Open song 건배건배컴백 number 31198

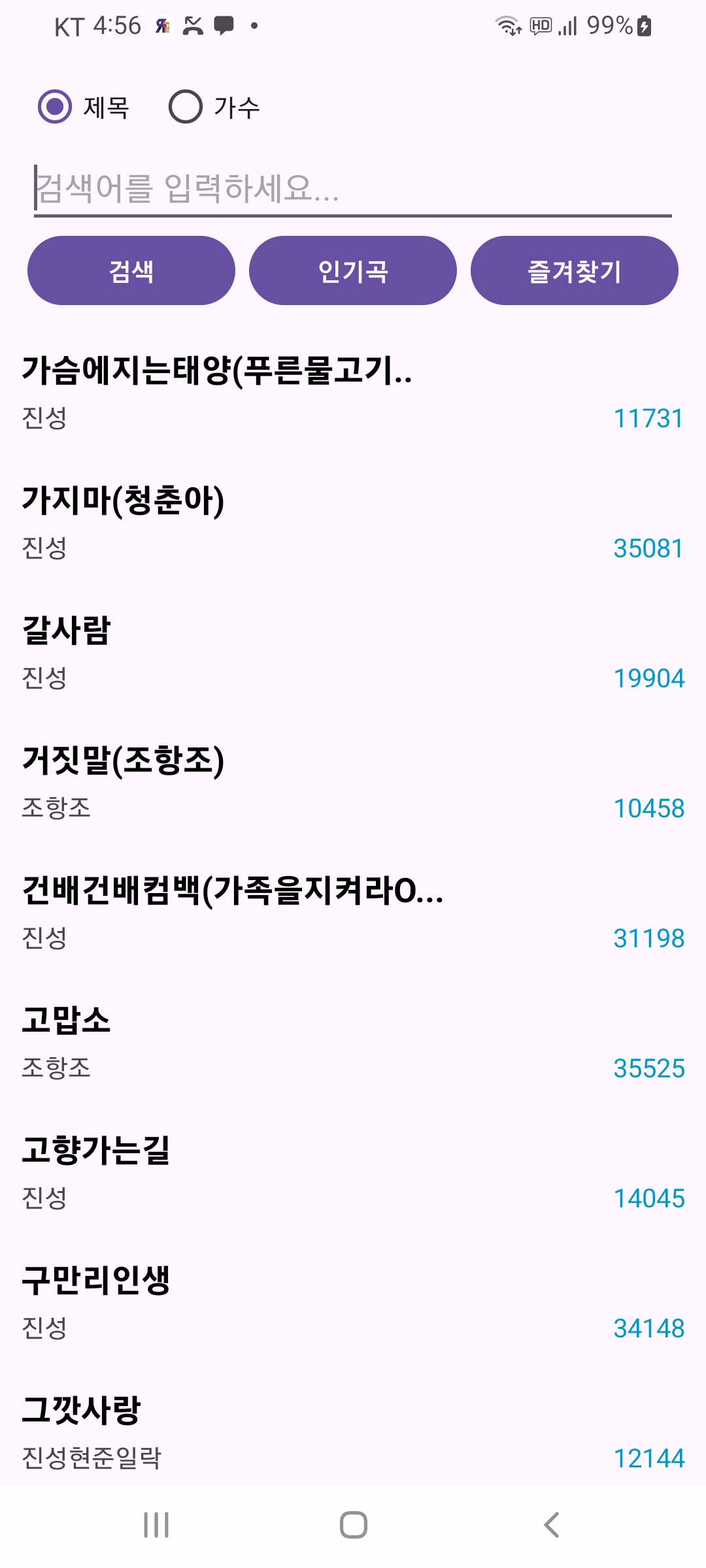point(353,912)
